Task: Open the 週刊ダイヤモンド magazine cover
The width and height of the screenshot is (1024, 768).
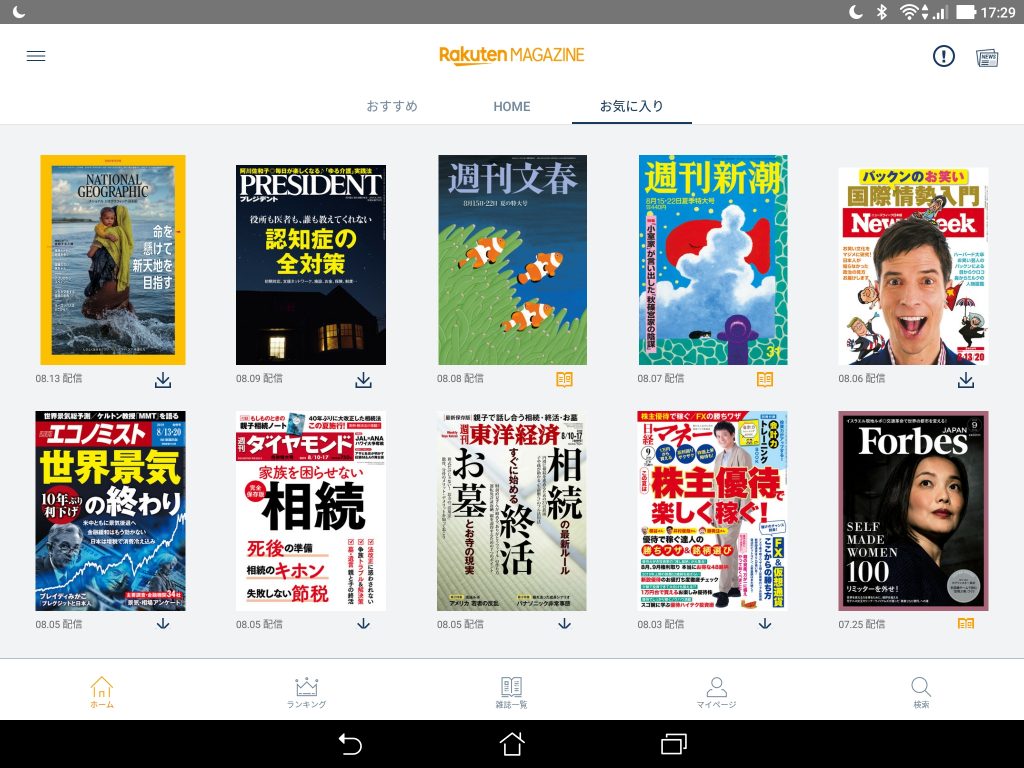Action: tap(311, 511)
